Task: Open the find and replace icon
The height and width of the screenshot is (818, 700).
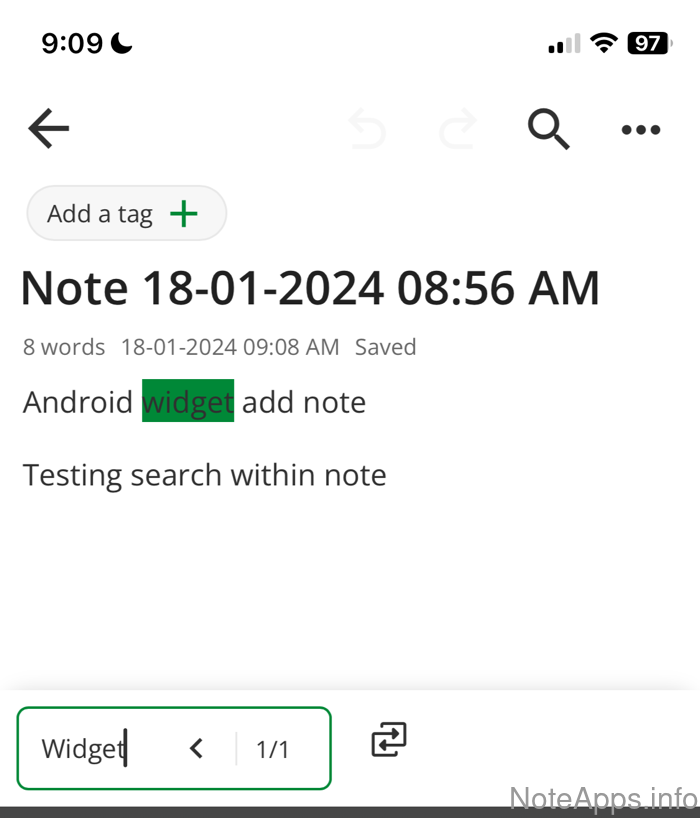Action: [389, 741]
